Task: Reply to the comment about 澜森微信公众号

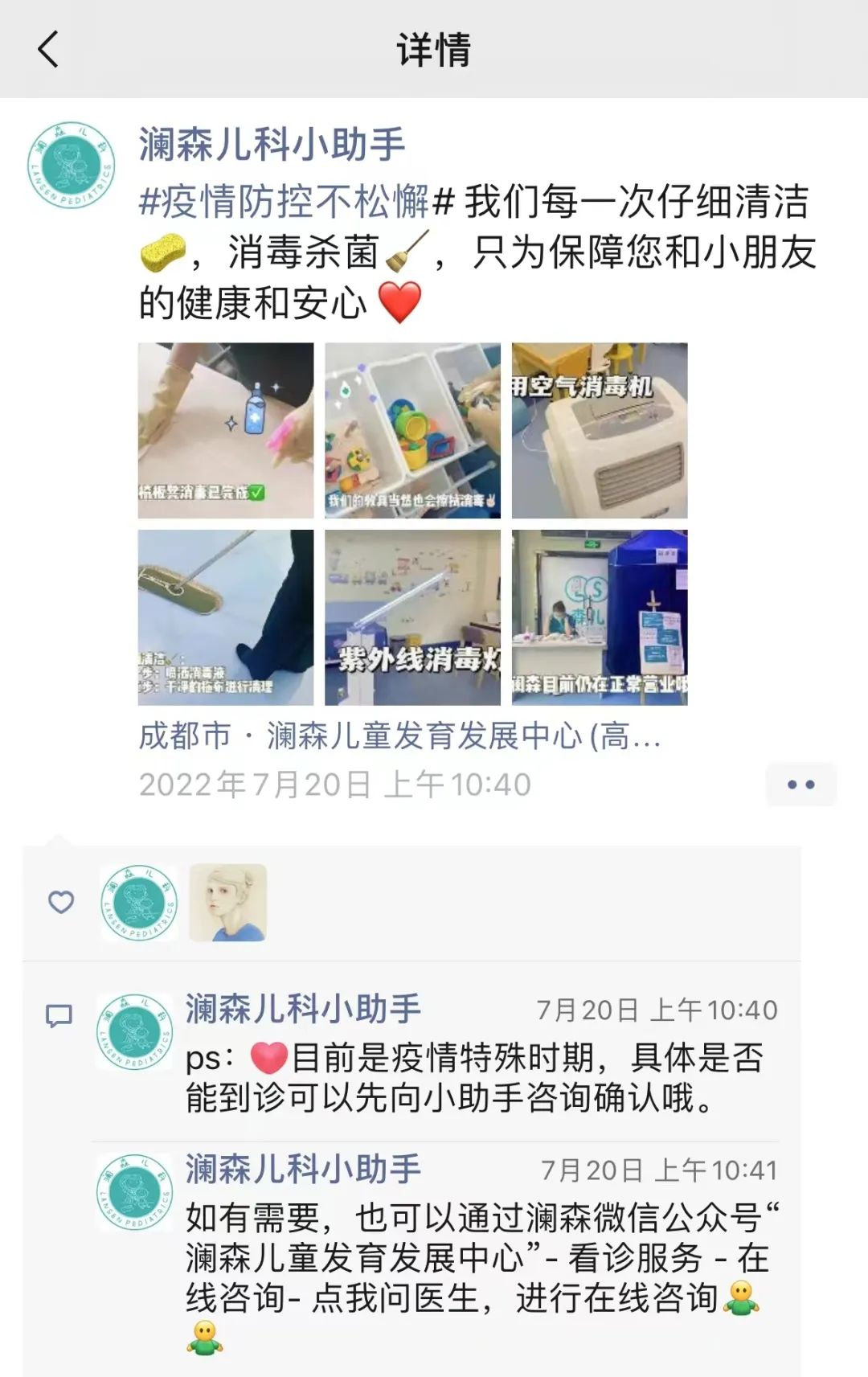Action: (474, 1258)
